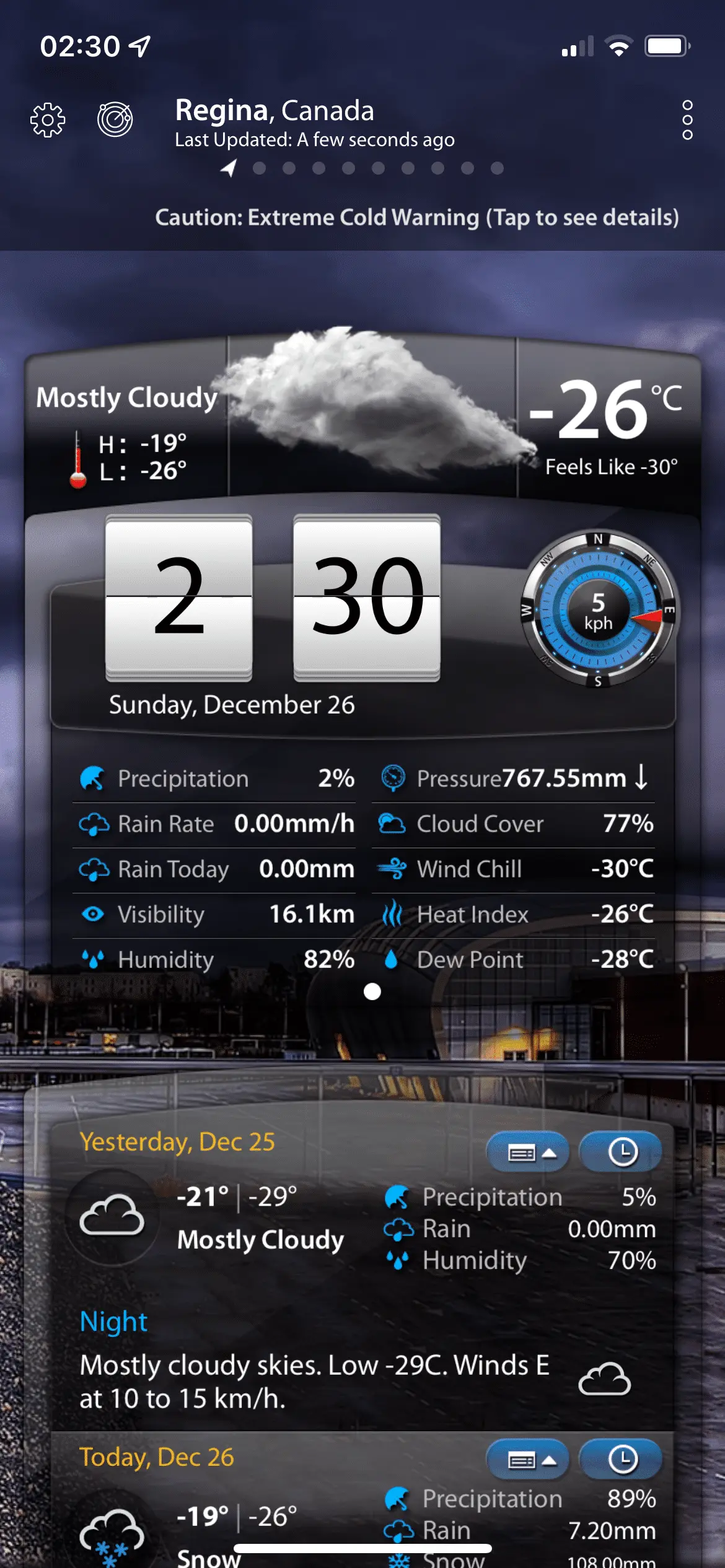View Extreme Cold Warning details
725x1568 pixels.
point(416,217)
